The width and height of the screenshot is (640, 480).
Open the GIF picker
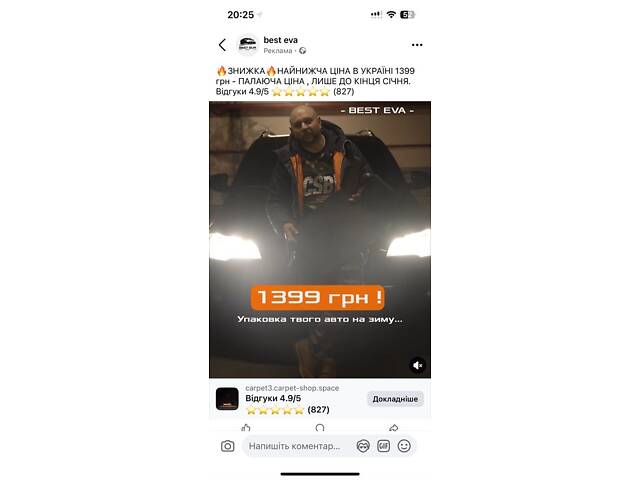(383, 446)
